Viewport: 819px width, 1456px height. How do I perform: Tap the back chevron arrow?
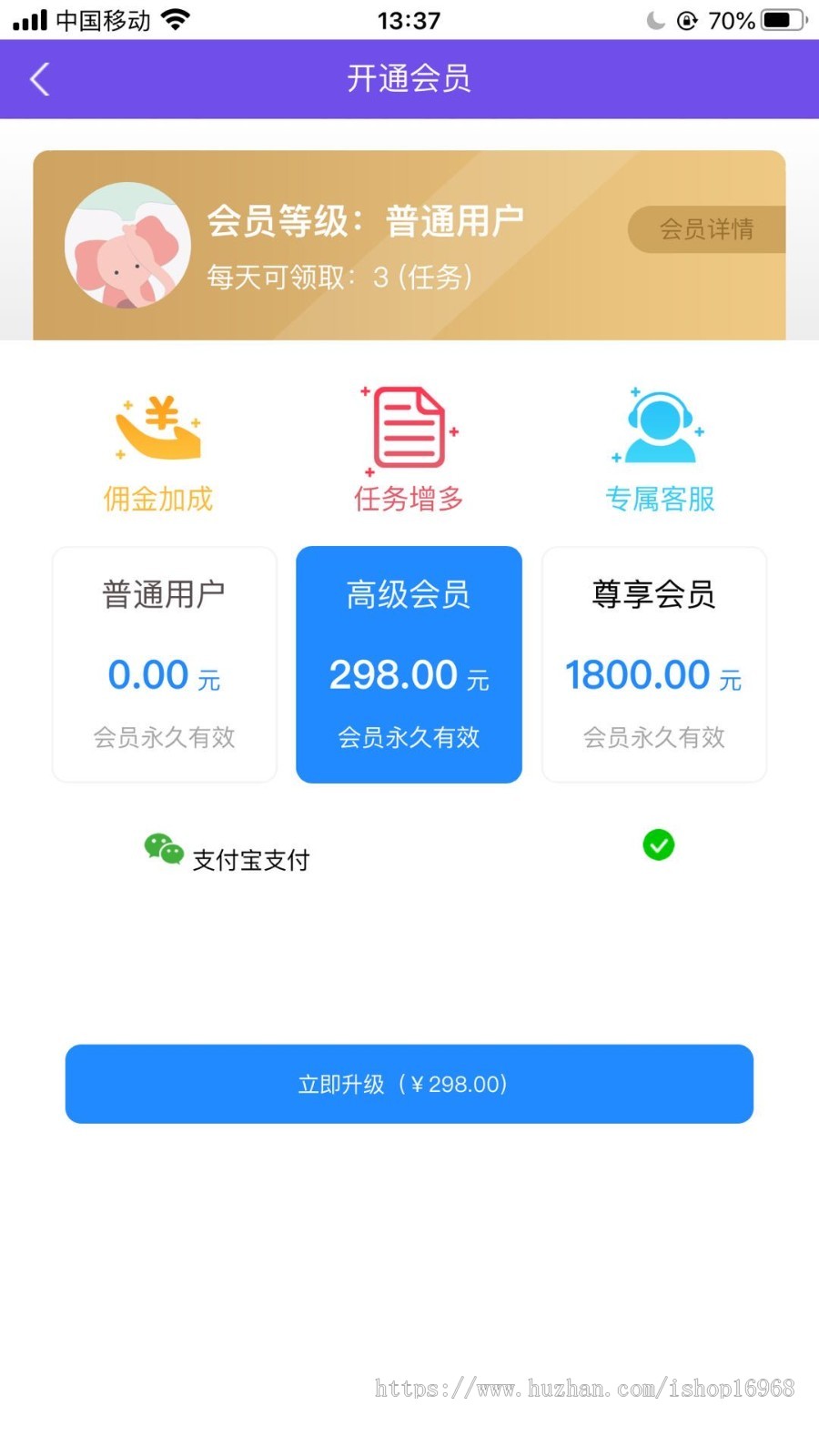[38, 79]
